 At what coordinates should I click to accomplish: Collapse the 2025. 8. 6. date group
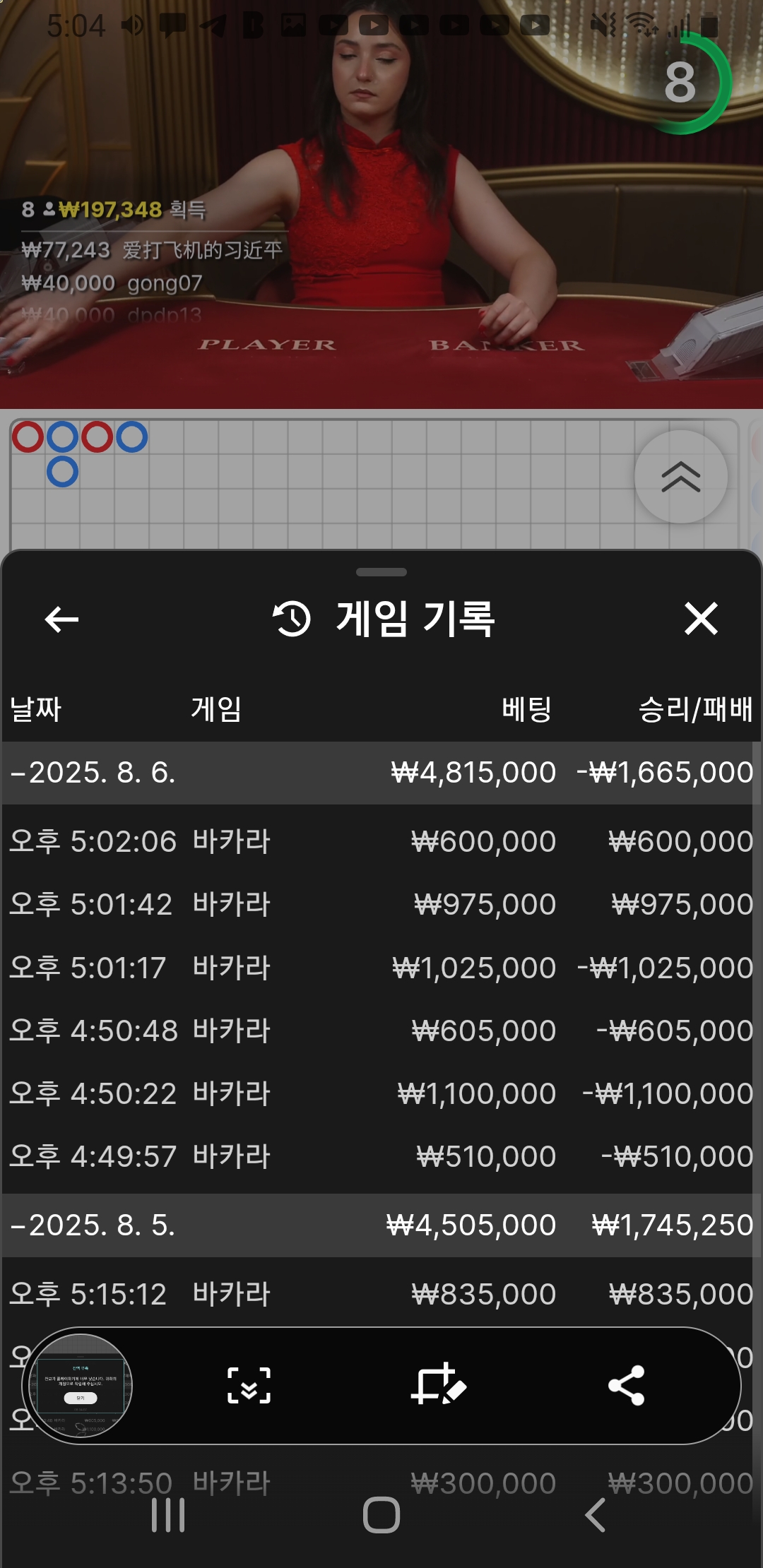pos(381,773)
